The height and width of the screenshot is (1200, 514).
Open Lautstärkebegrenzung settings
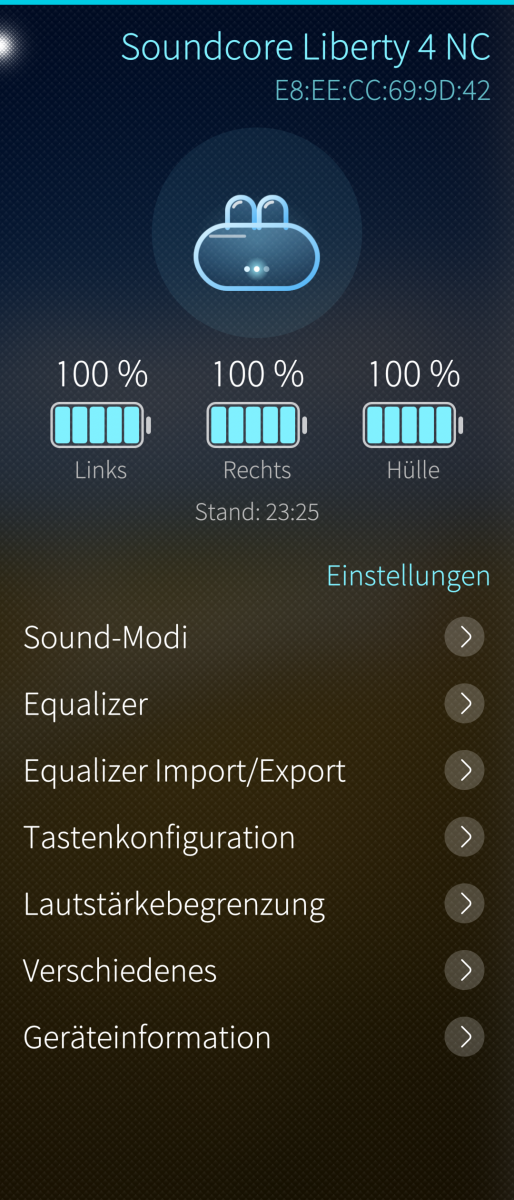click(x=257, y=904)
